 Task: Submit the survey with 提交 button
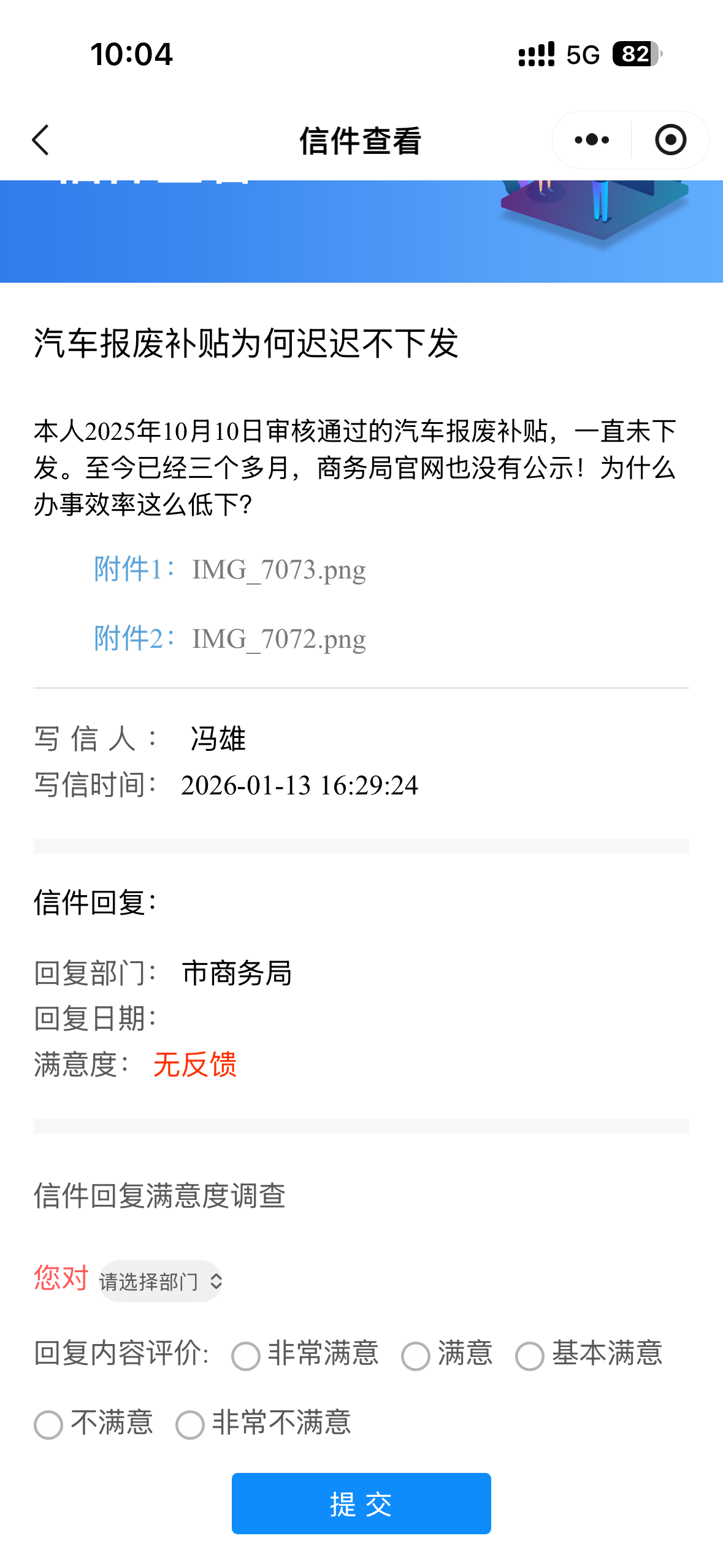click(x=361, y=1504)
